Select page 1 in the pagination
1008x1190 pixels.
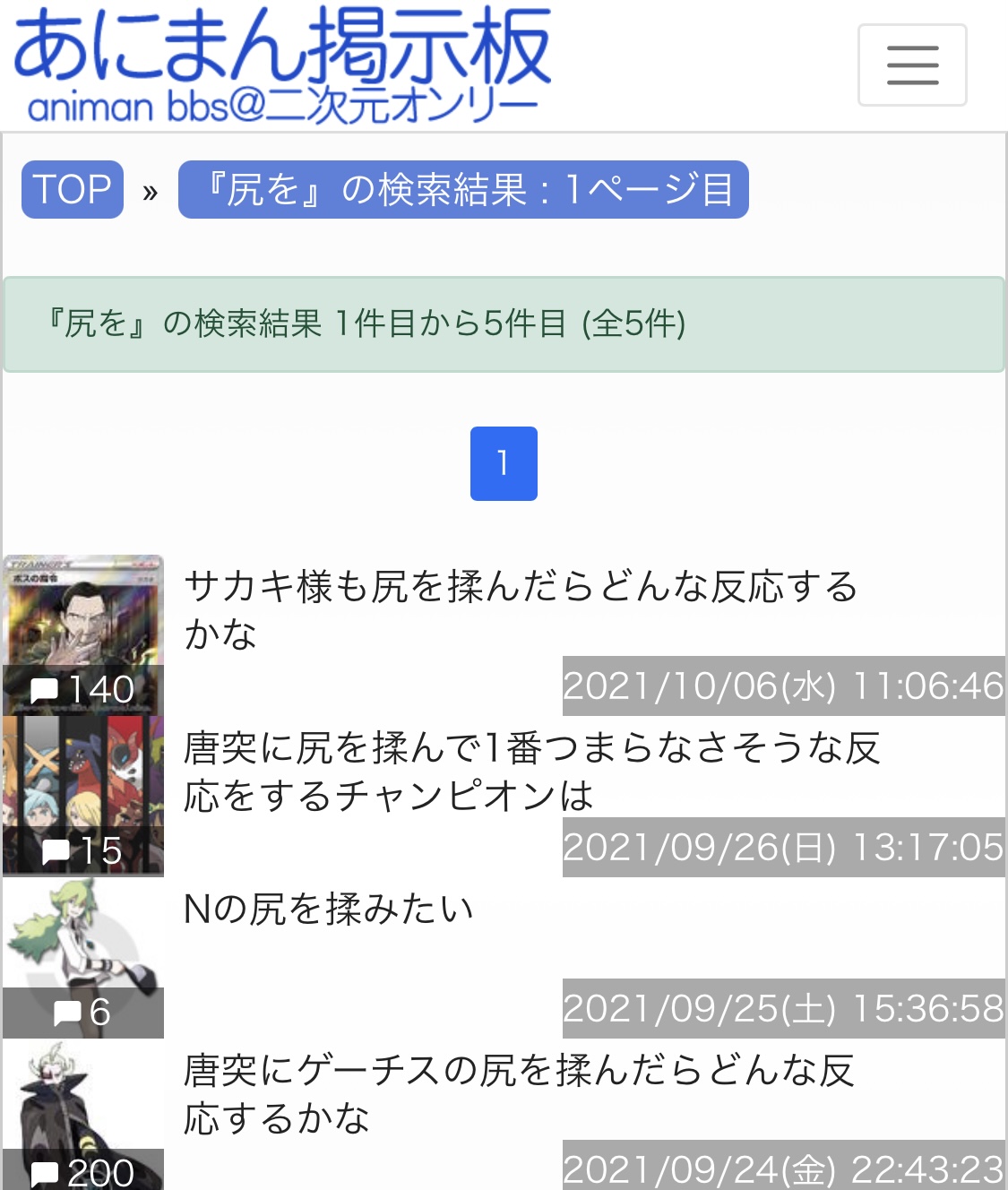[x=504, y=463]
